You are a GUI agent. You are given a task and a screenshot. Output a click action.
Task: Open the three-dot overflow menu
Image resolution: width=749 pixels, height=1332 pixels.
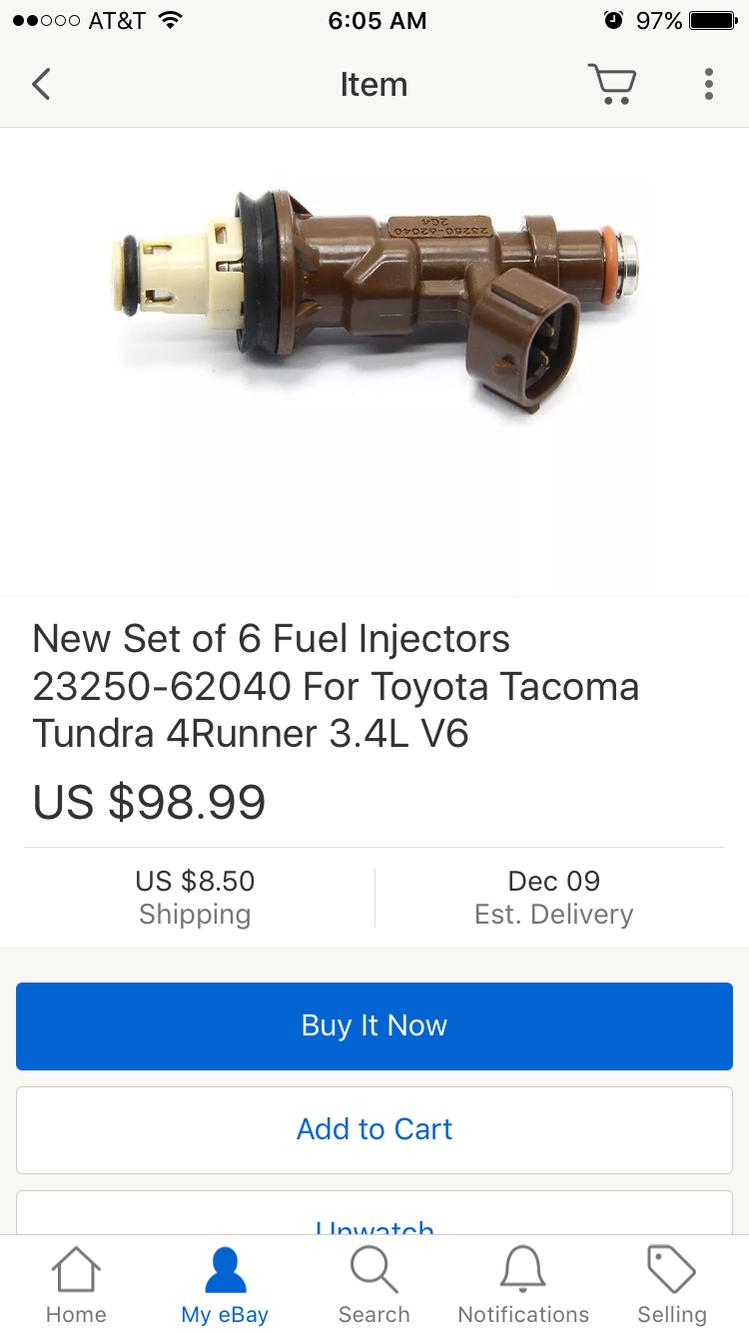[708, 84]
